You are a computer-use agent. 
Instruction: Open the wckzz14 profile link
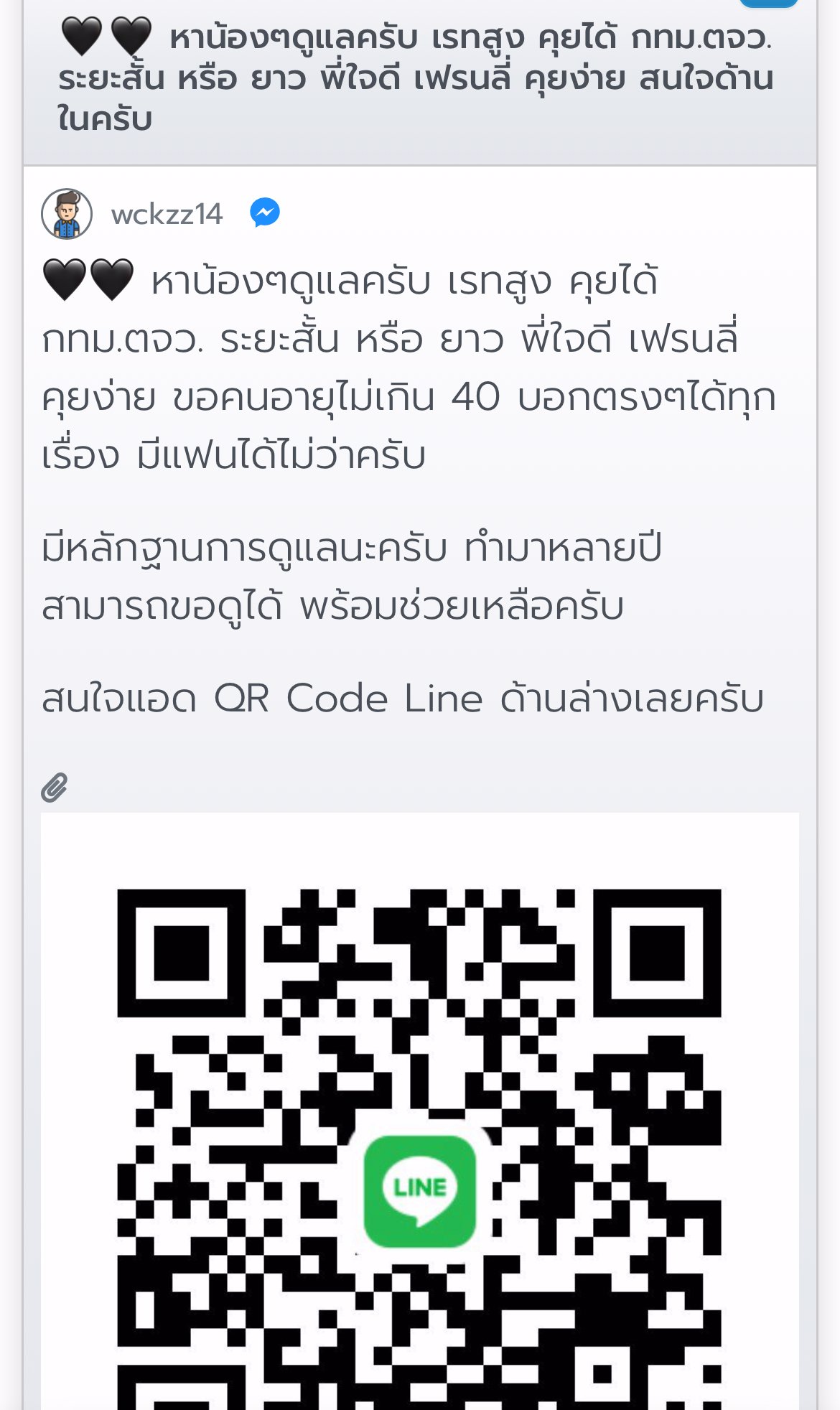(167, 213)
